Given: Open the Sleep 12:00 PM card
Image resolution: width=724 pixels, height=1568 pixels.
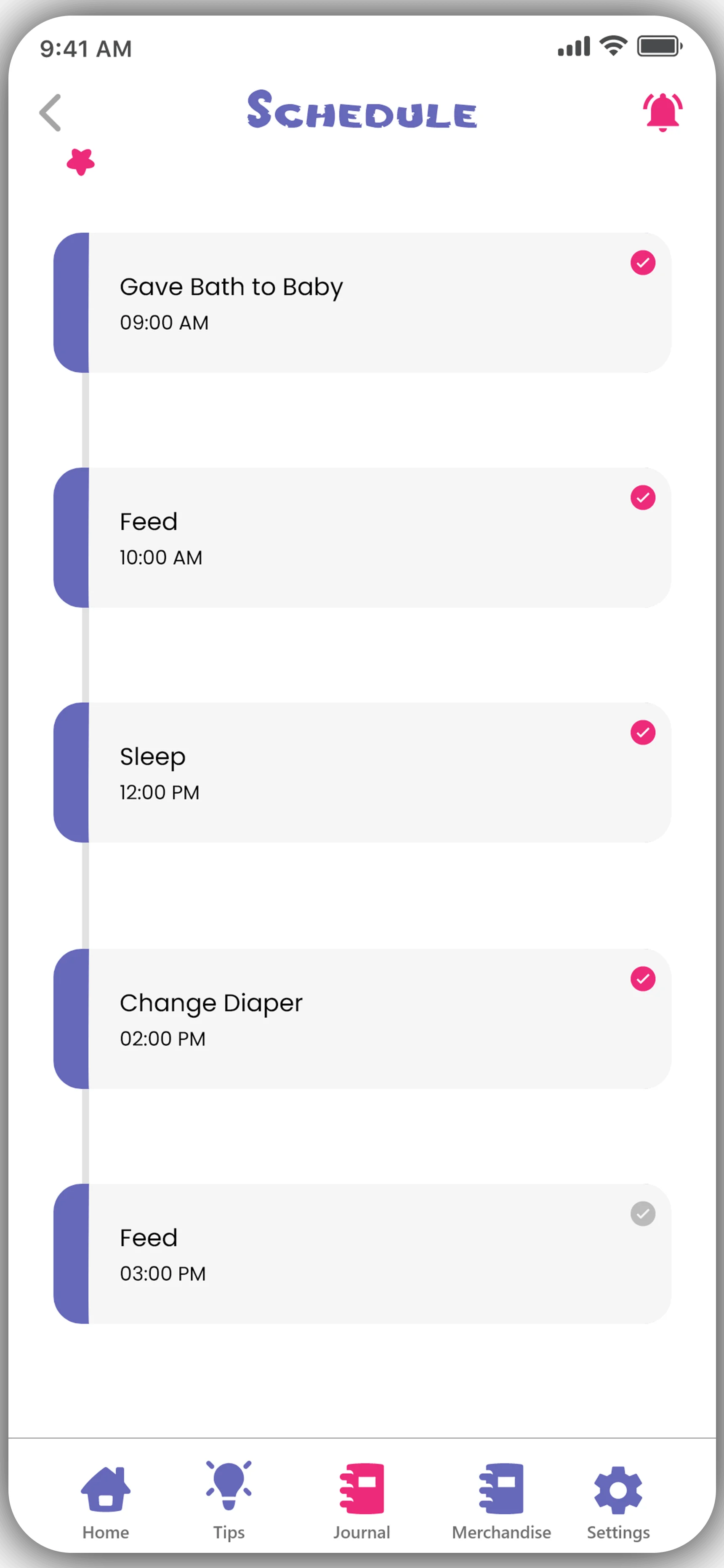Looking at the screenshot, I should (362, 773).
